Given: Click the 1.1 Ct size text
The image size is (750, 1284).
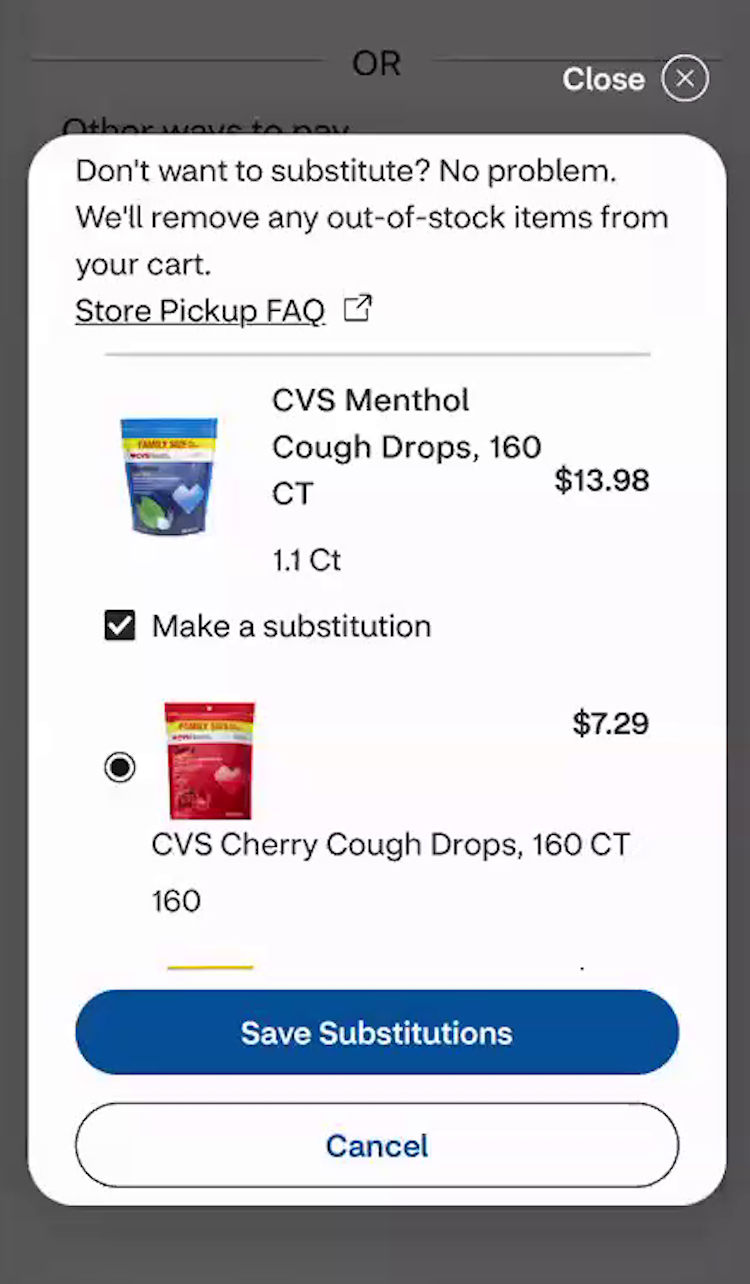Looking at the screenshot, I should click(306, 560).
